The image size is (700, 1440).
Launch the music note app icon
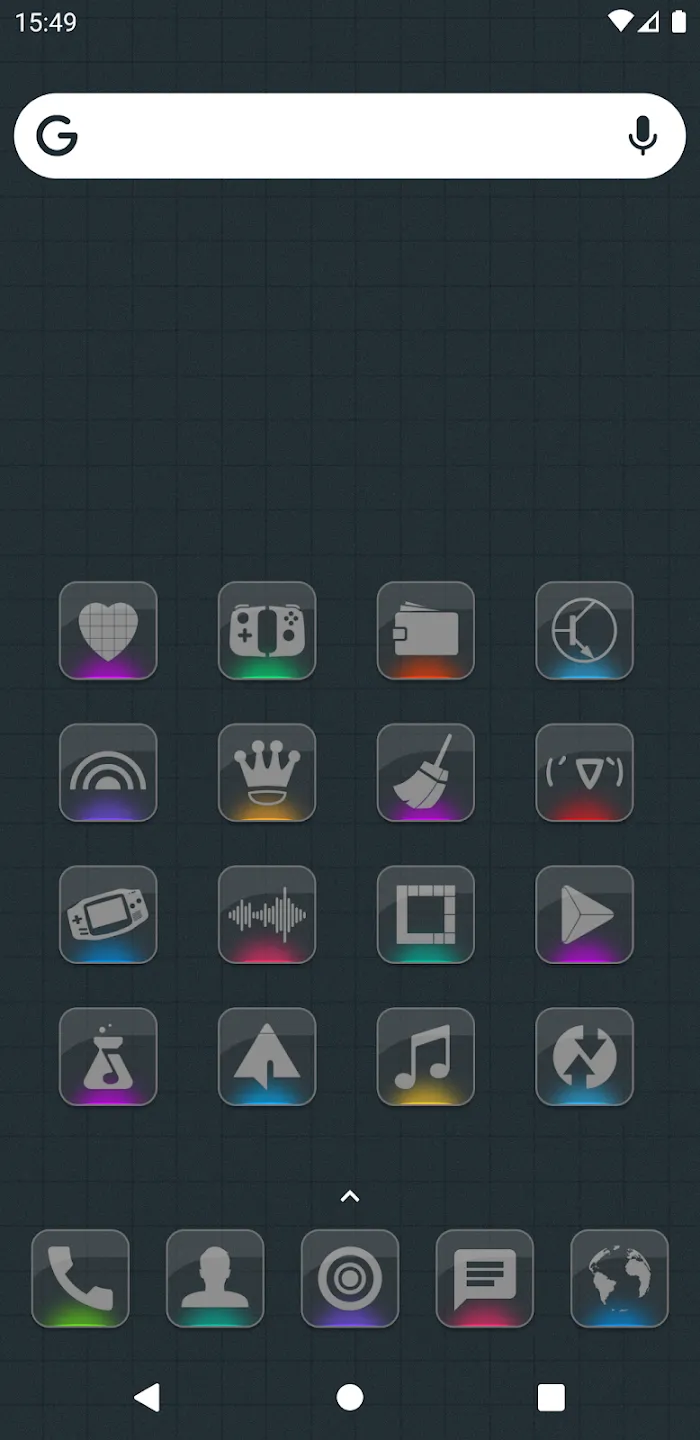[426, 1056]
